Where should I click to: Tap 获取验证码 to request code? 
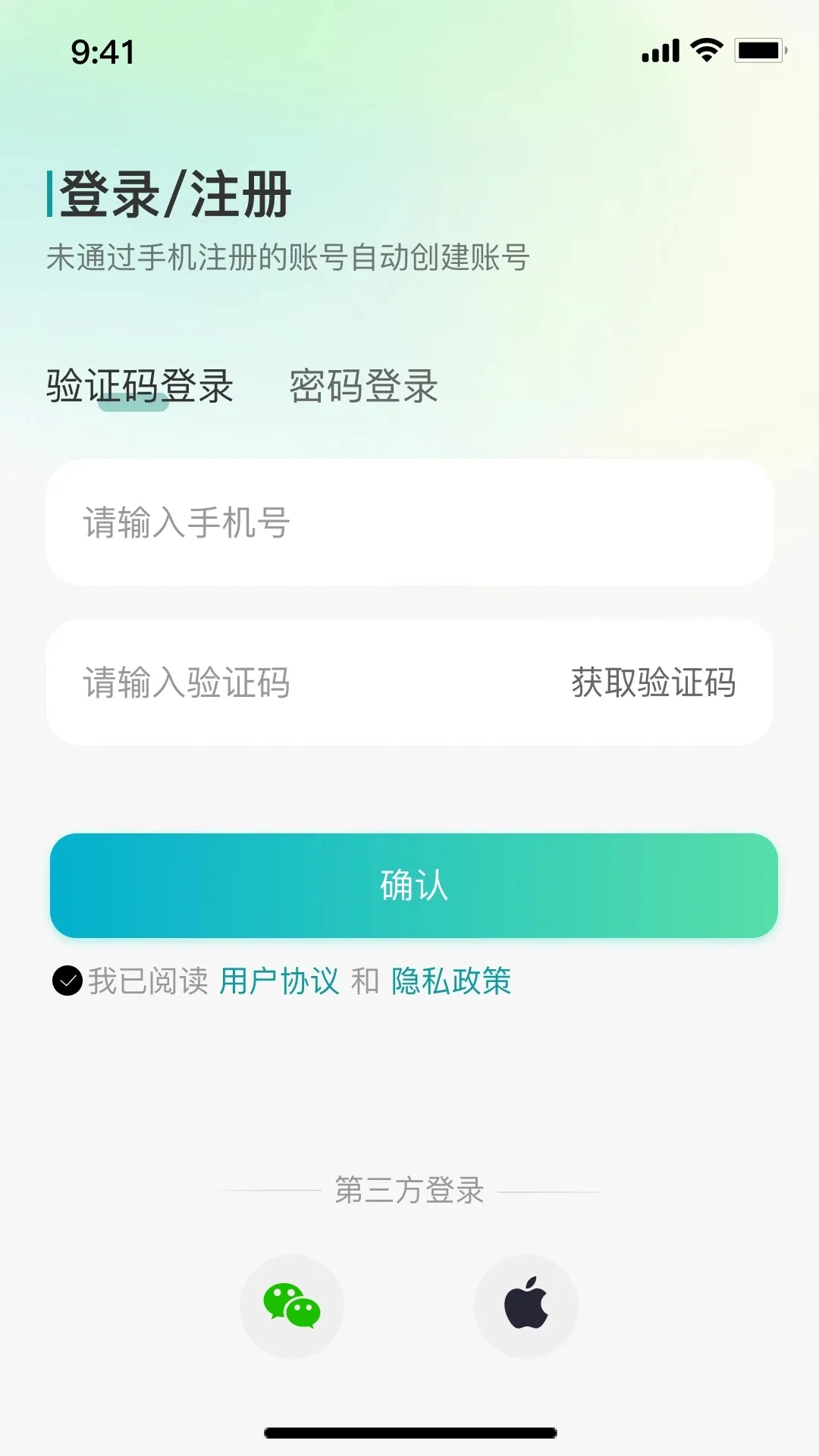[x=654, y=683]
